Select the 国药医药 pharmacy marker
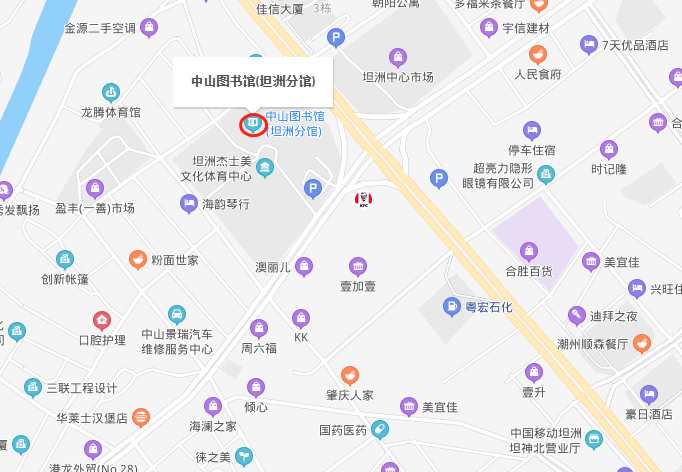The height and width of the screenshot is (472, 682). pyautogui.click(x=380, y=430)
